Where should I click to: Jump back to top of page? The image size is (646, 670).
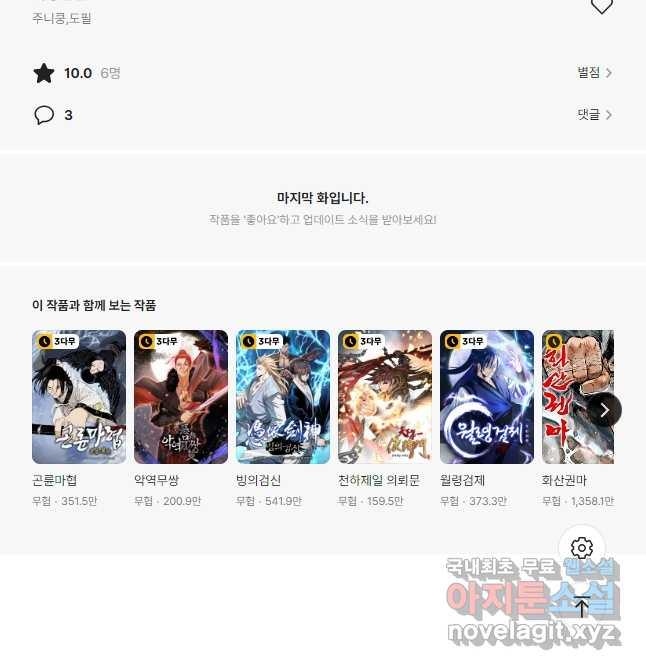point(582,606)
